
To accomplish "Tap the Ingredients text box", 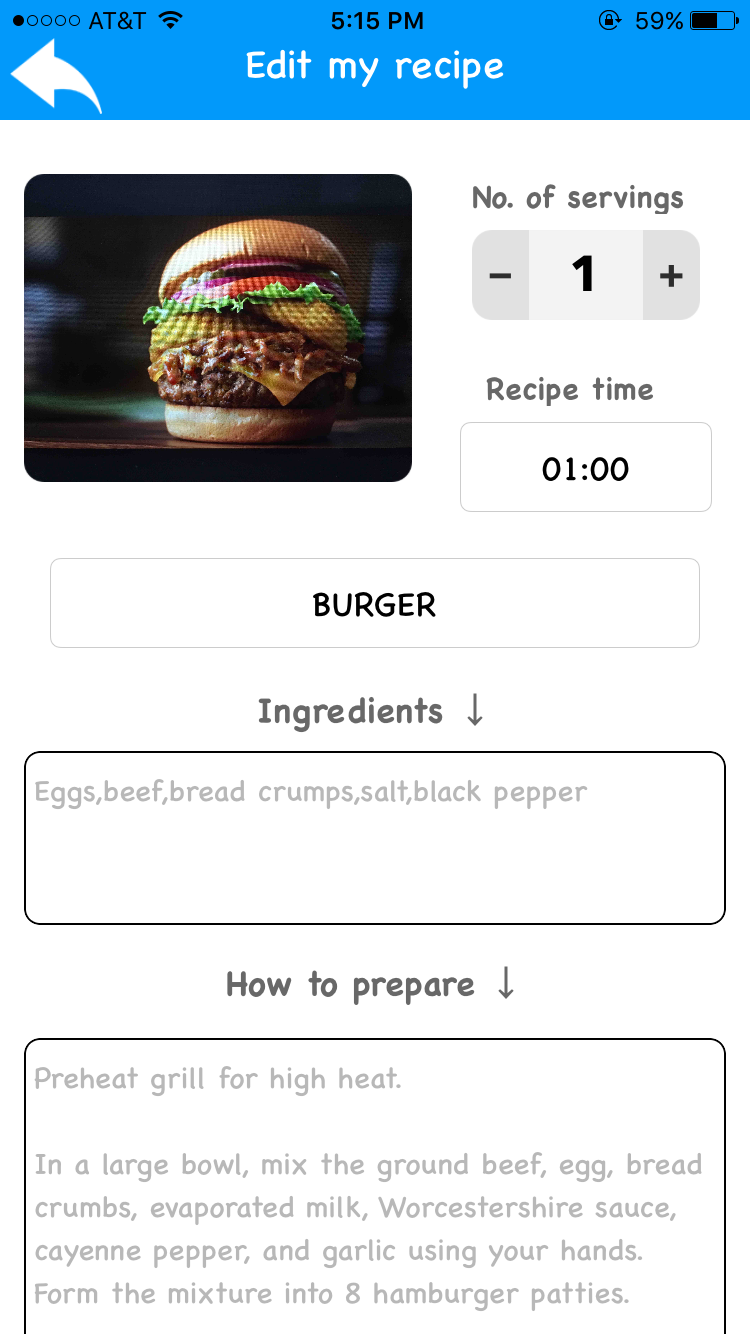I will (x=375, y=838).
